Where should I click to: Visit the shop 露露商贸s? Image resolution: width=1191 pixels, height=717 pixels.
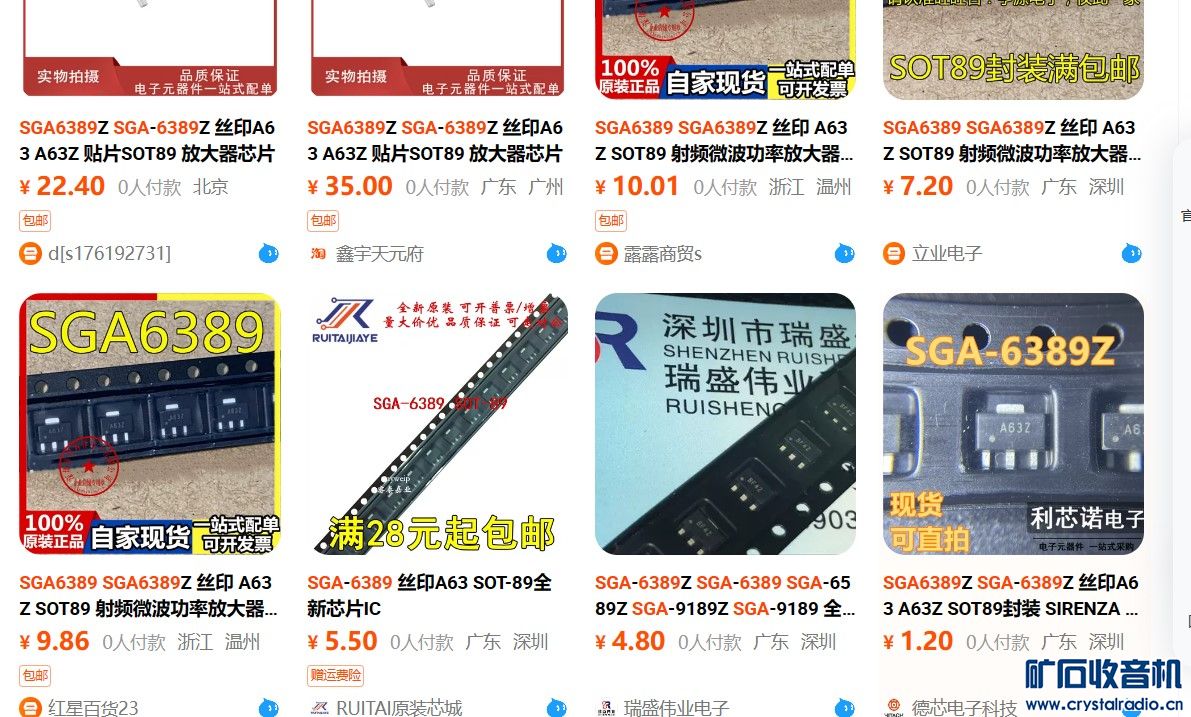tap(662, 254)
